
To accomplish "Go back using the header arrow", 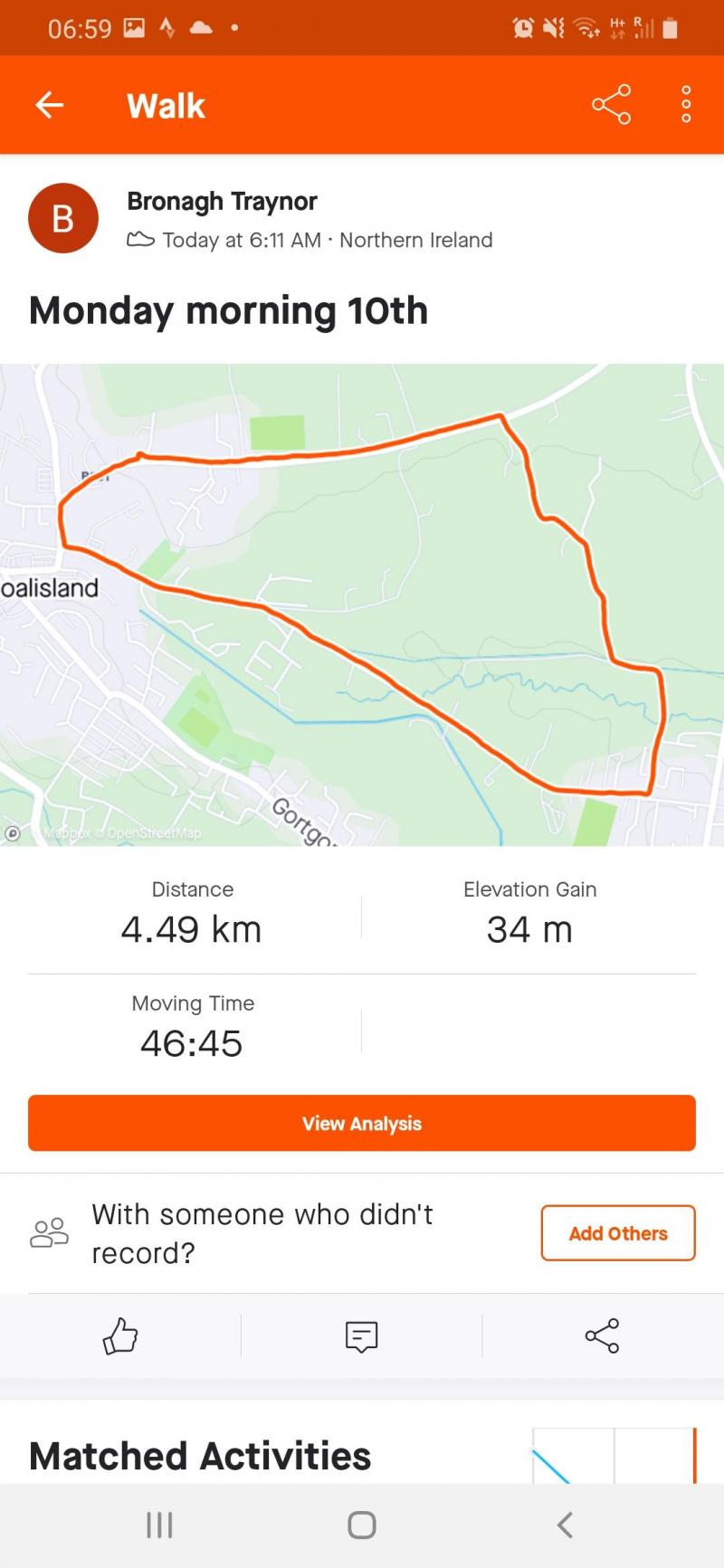I will [50, 105].
